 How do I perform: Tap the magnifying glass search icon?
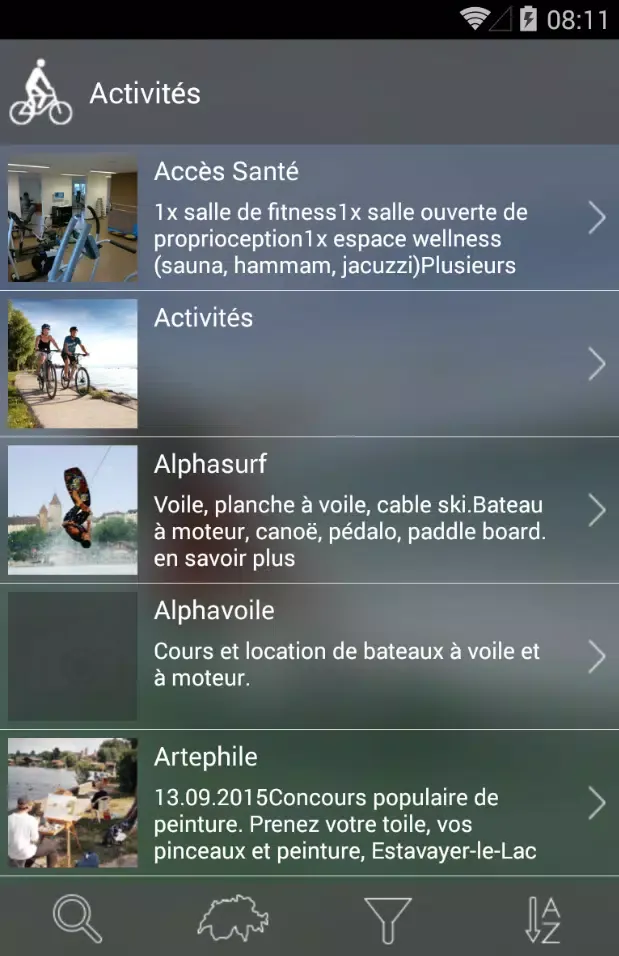(78, 918)
